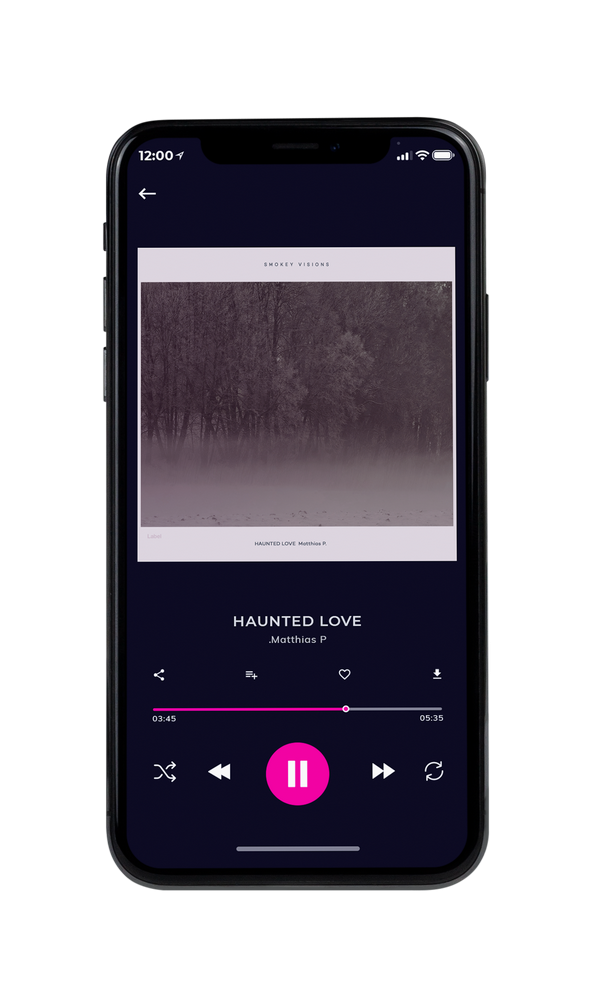Add this track to a playlist
Image resolution: width=600 pixels, height=1000 pixels.
point(251,675)
